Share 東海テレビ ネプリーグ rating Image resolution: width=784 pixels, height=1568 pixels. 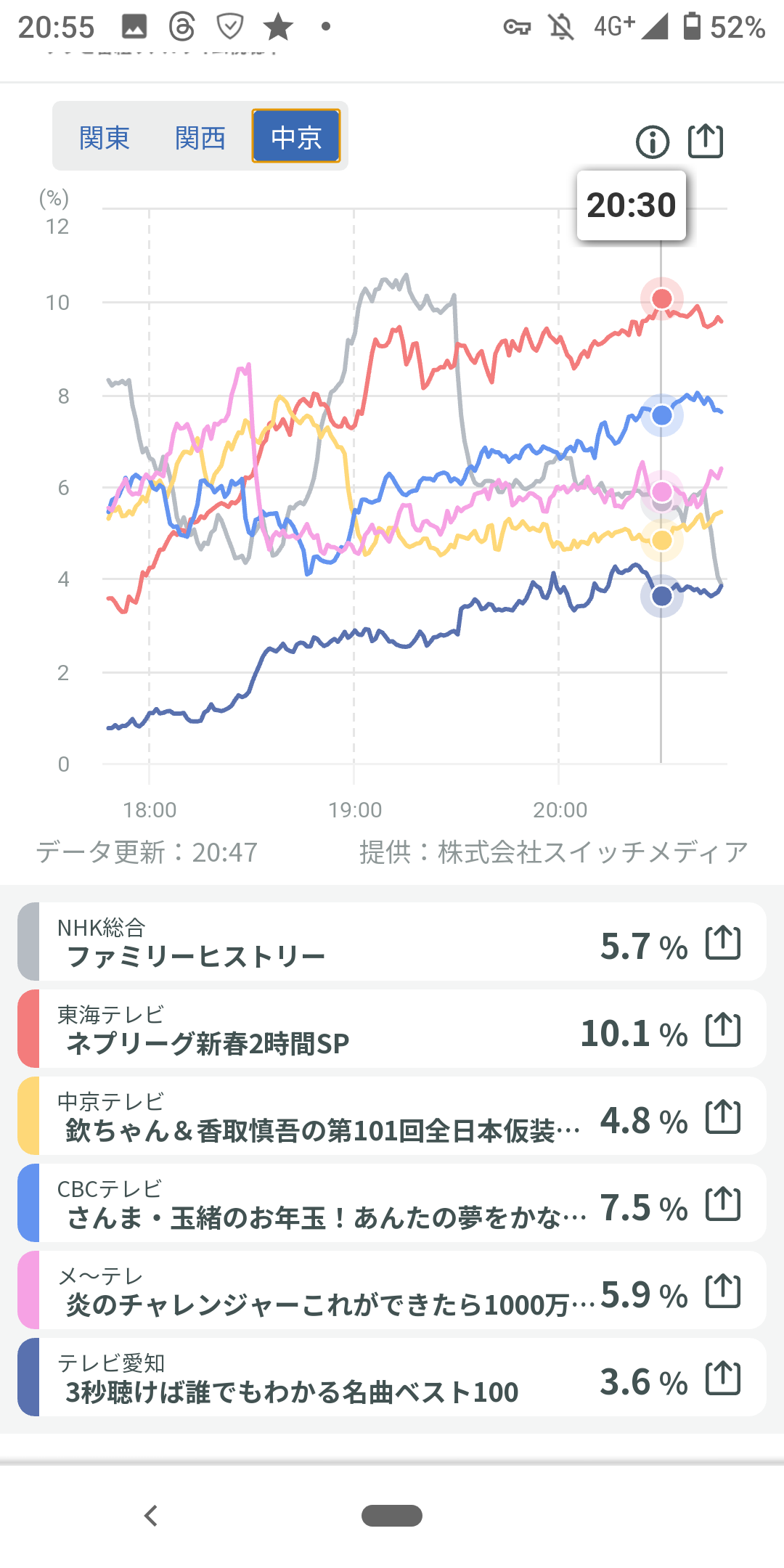tap(723, 1030)
